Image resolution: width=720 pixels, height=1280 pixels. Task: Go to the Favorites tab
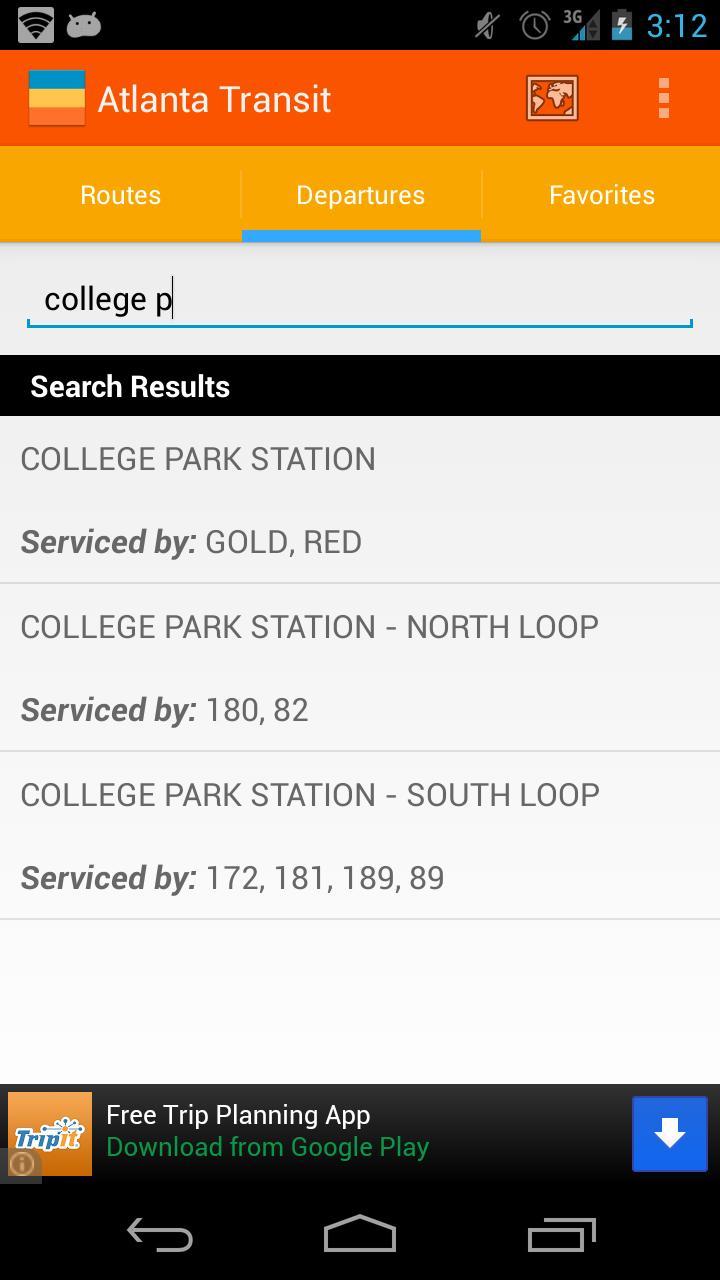[x=601, y=195]
